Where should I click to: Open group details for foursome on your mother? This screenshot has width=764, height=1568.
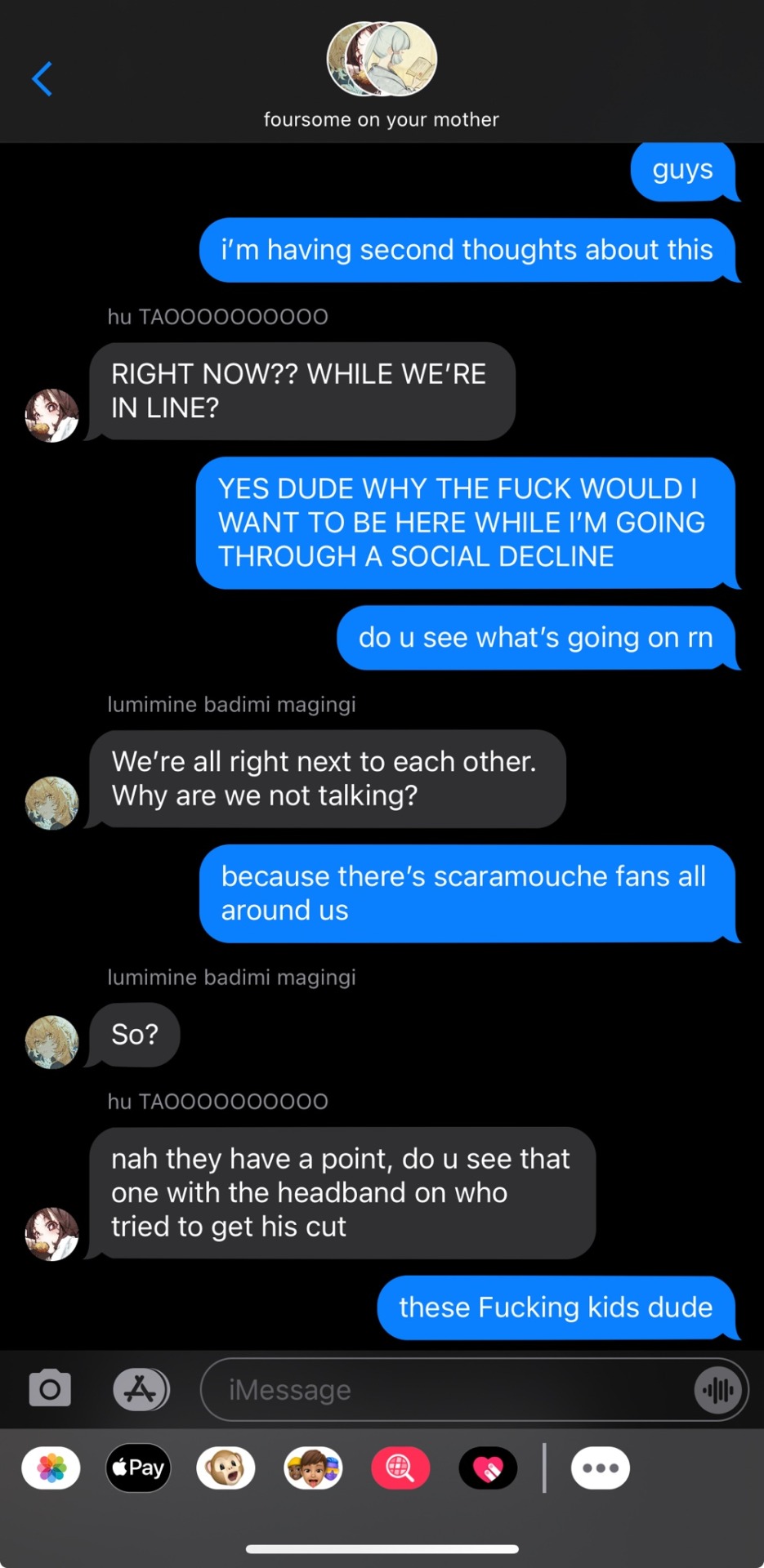pyautogui.click(x=382, y=75)
